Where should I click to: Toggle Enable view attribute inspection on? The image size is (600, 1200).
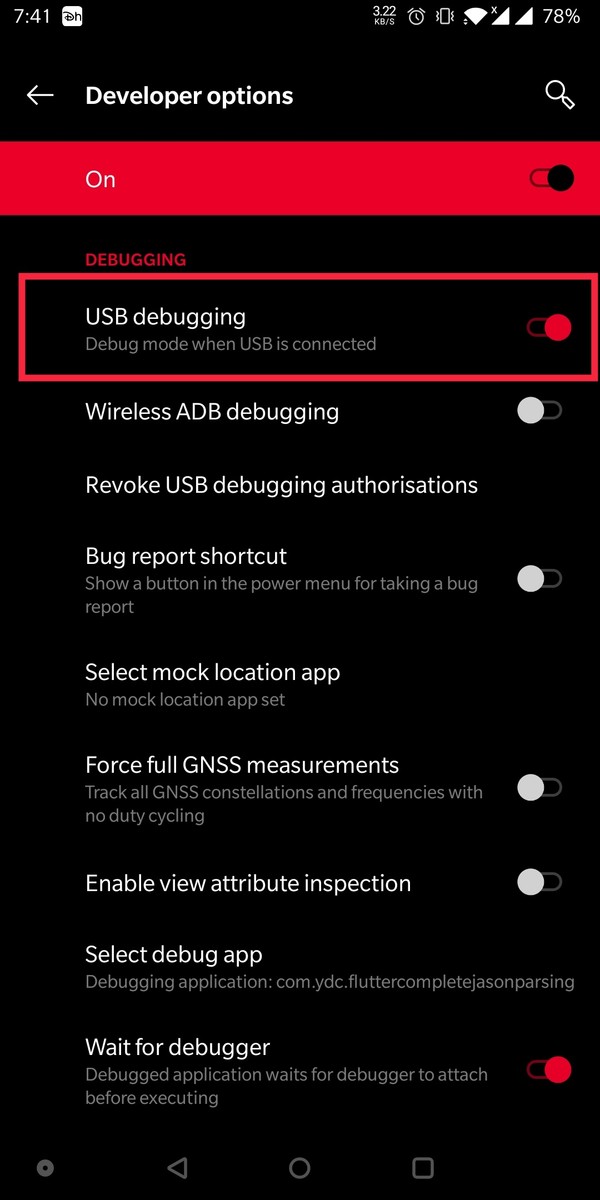[x=540, y=882]
